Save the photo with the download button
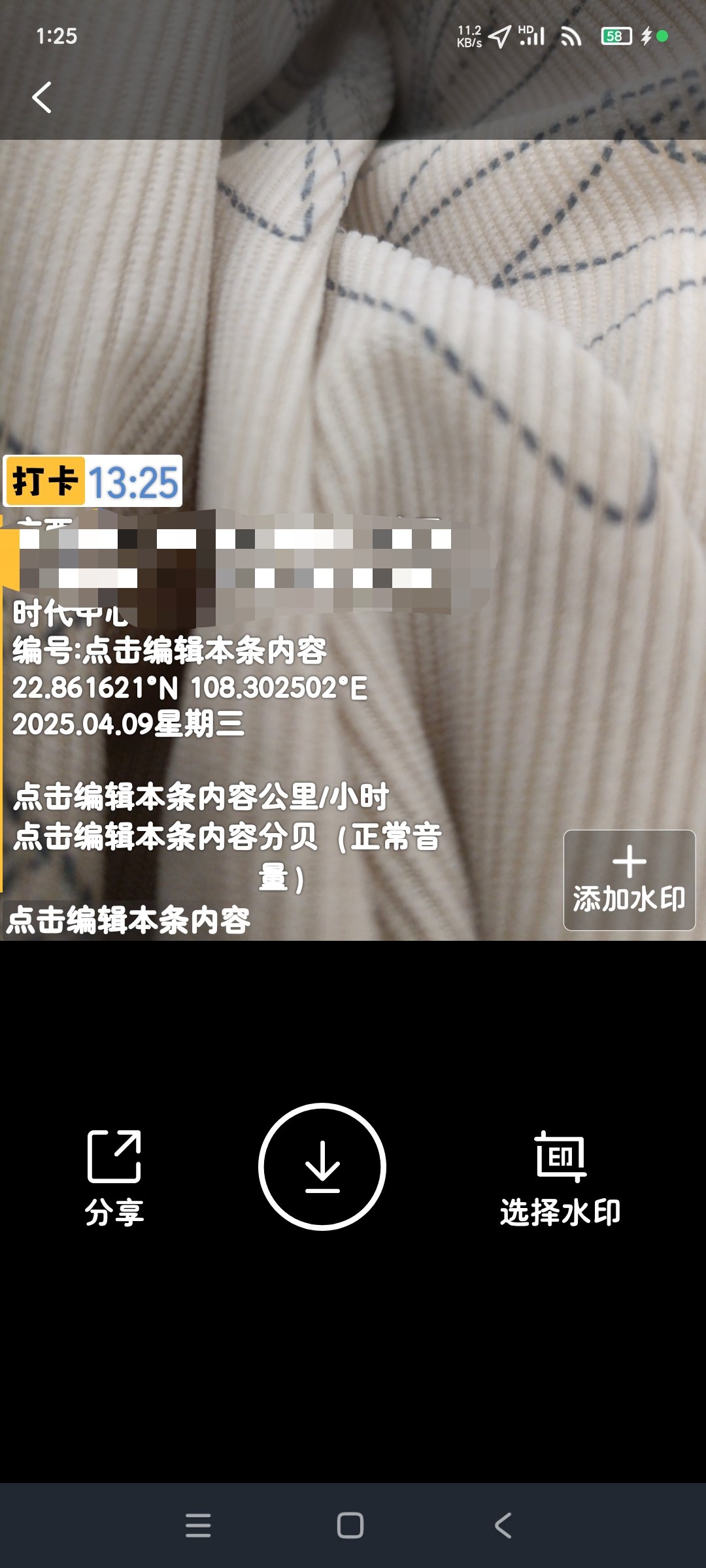The width and height of the screenshot is (706, 1568). pos(322,1166)
